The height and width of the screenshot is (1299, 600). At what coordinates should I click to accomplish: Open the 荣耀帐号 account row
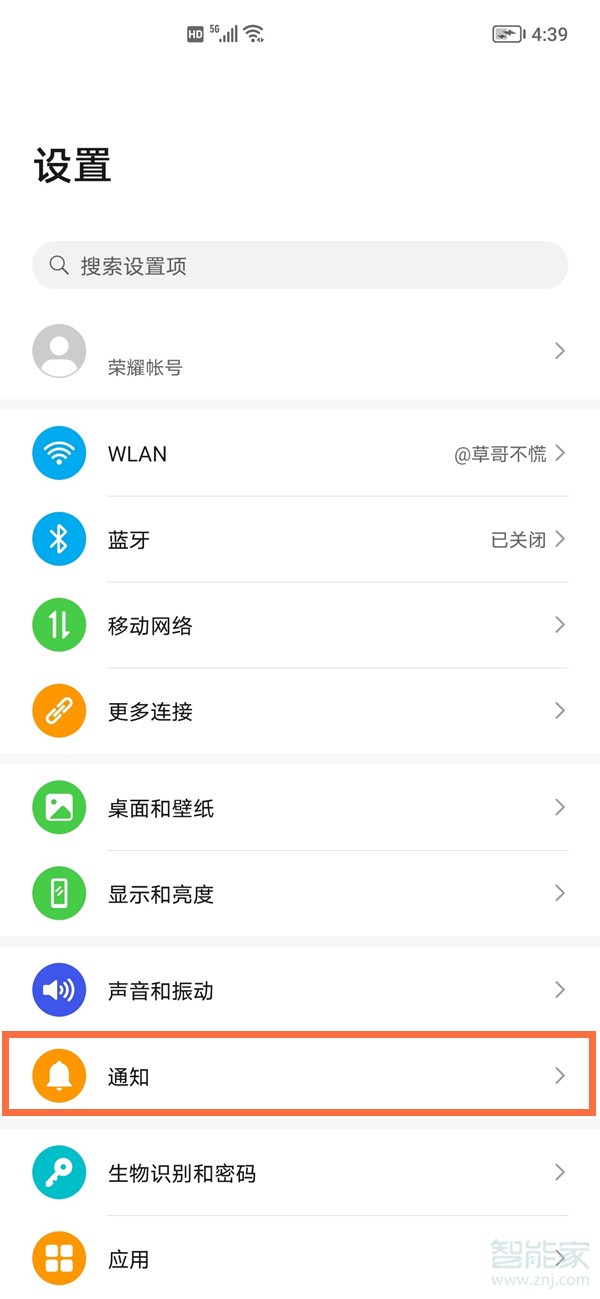[x=300, y=352]
